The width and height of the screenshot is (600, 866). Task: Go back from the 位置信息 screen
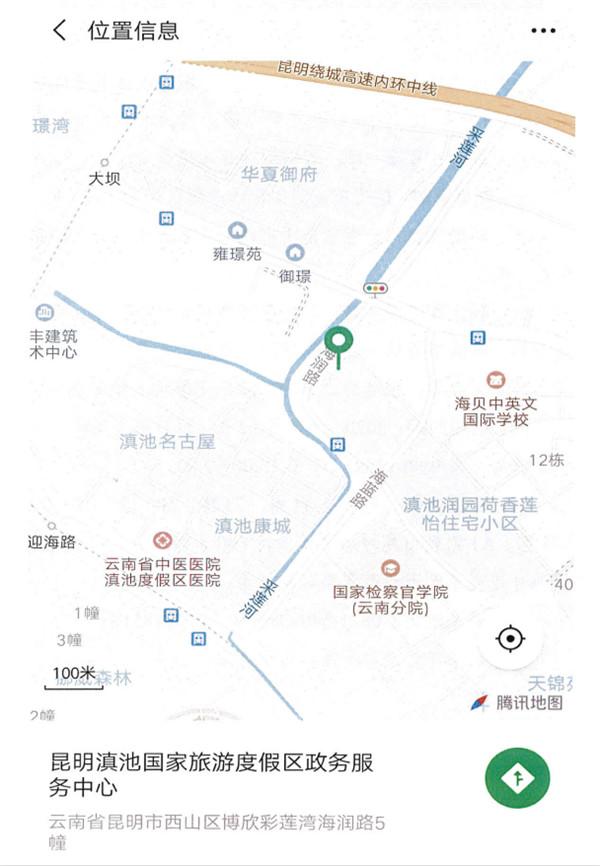tap(60, 31)
